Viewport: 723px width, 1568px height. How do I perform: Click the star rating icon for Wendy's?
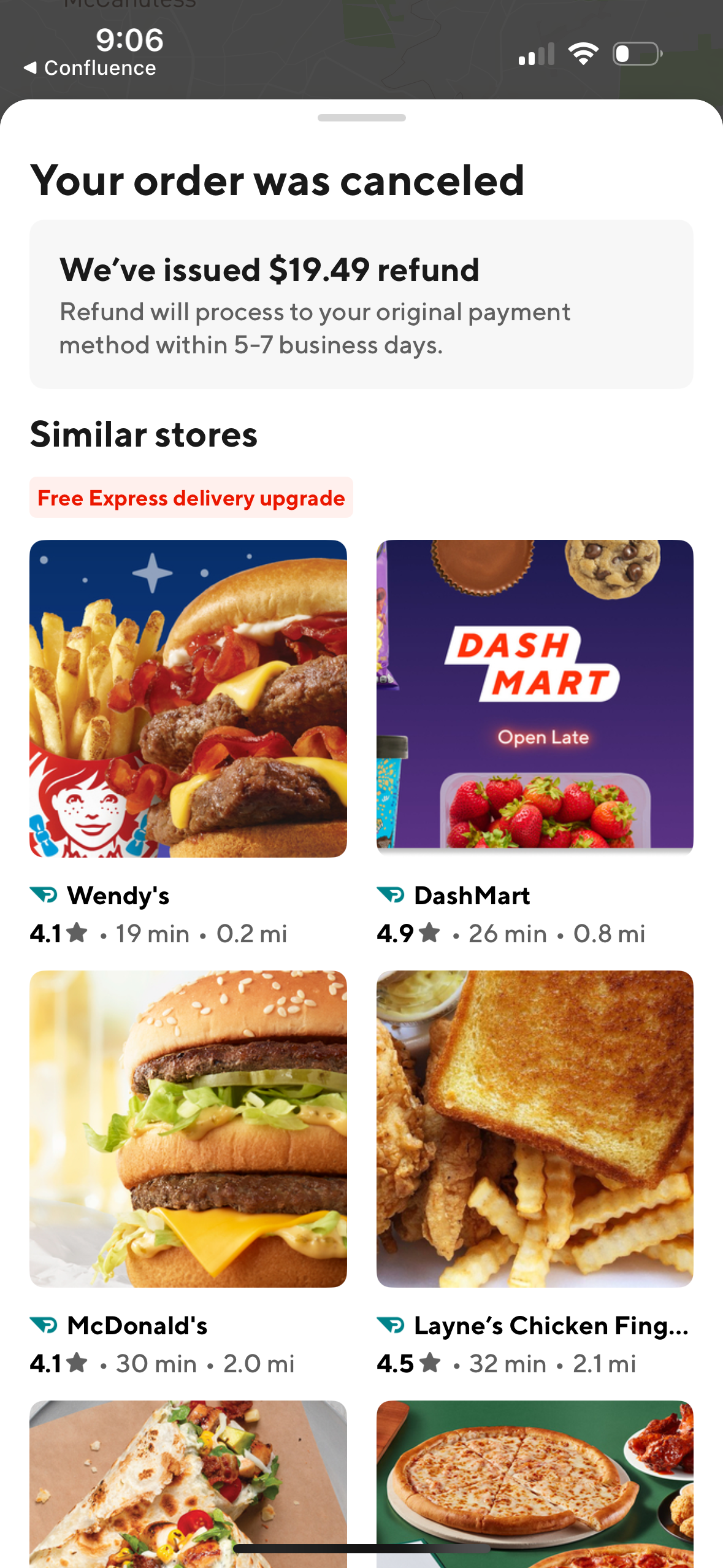(x=77, y=932)
